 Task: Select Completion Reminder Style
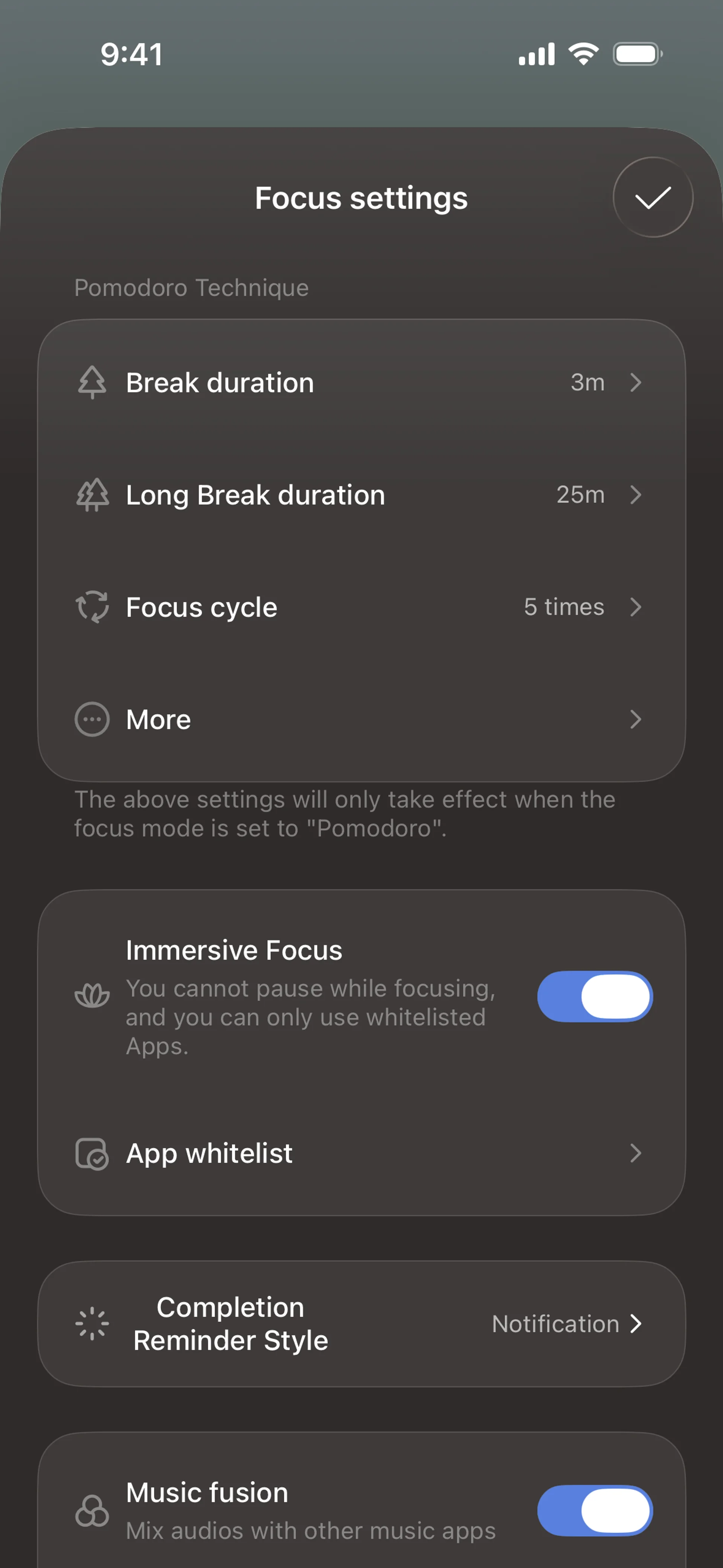(x=361, y=1324)
